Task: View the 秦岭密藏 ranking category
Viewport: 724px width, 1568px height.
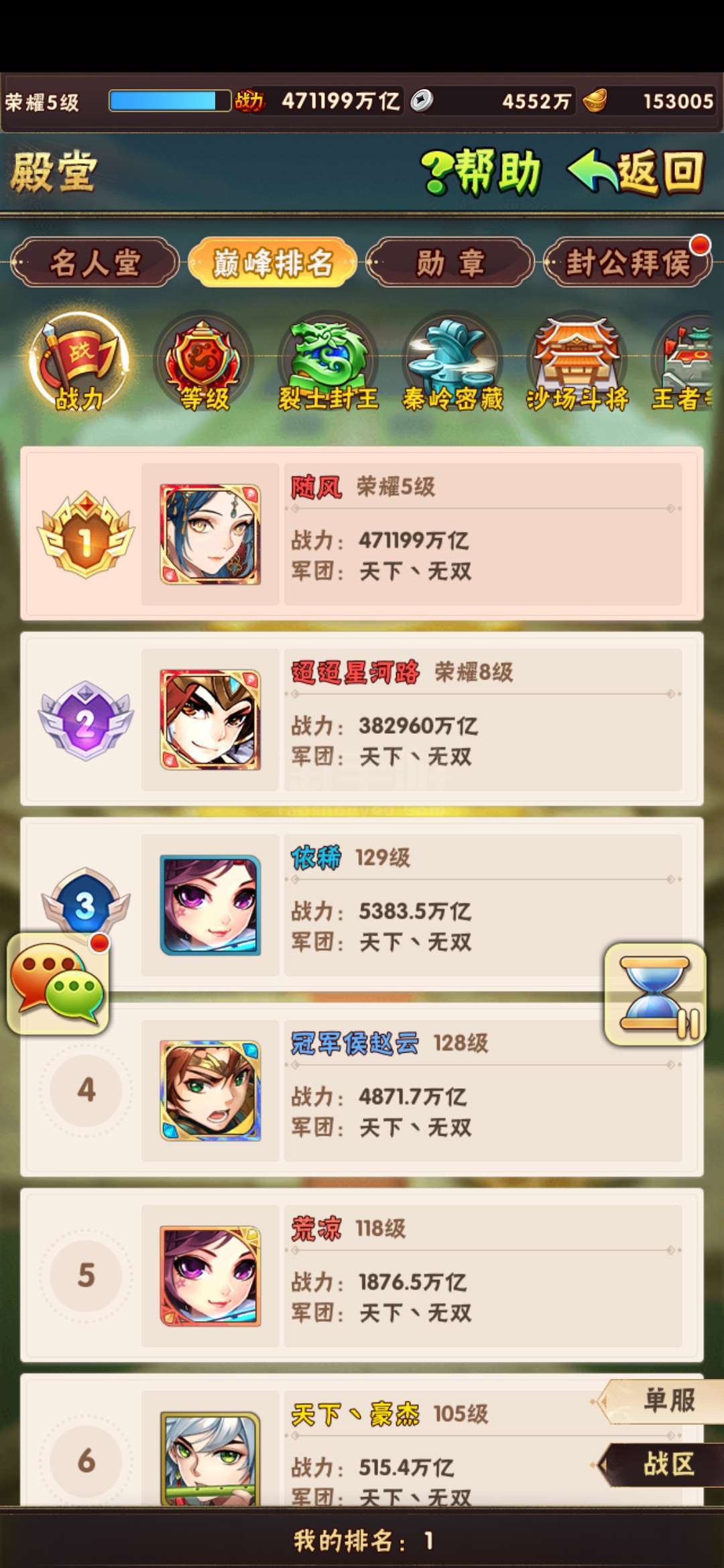Action: click(x=452, y=362)
